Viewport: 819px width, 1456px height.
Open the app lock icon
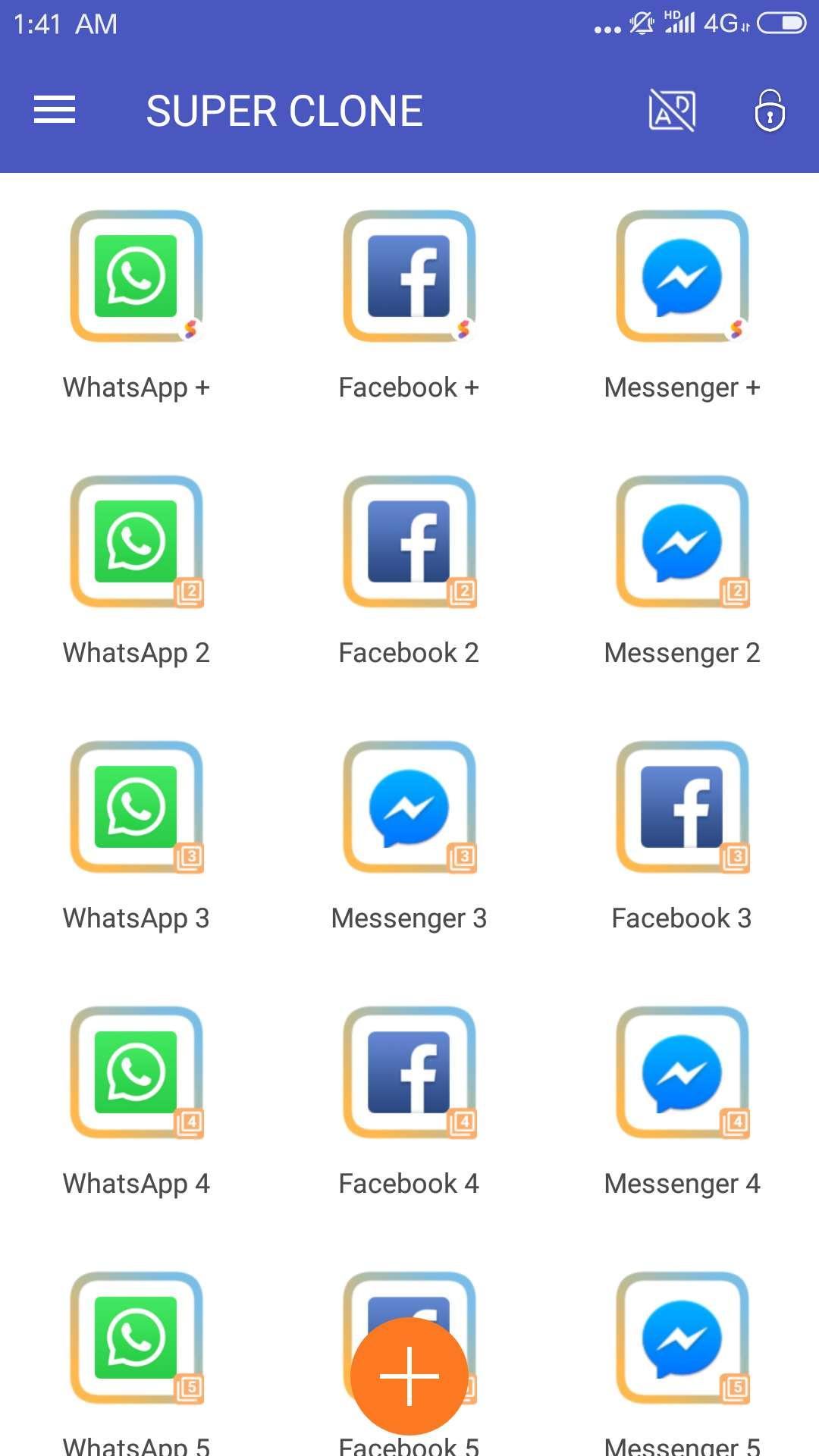770,111
